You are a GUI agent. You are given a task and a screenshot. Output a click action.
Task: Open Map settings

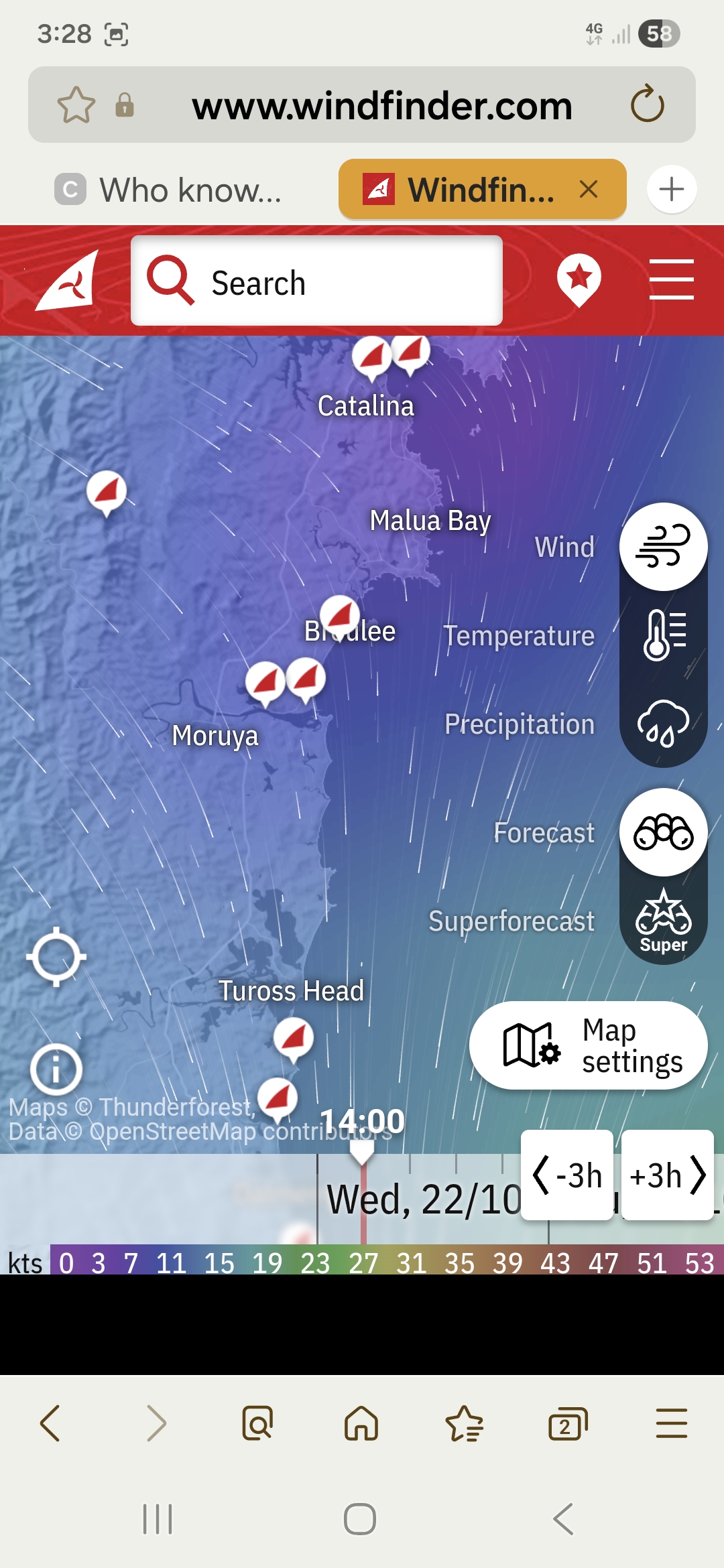[588, 1045]
